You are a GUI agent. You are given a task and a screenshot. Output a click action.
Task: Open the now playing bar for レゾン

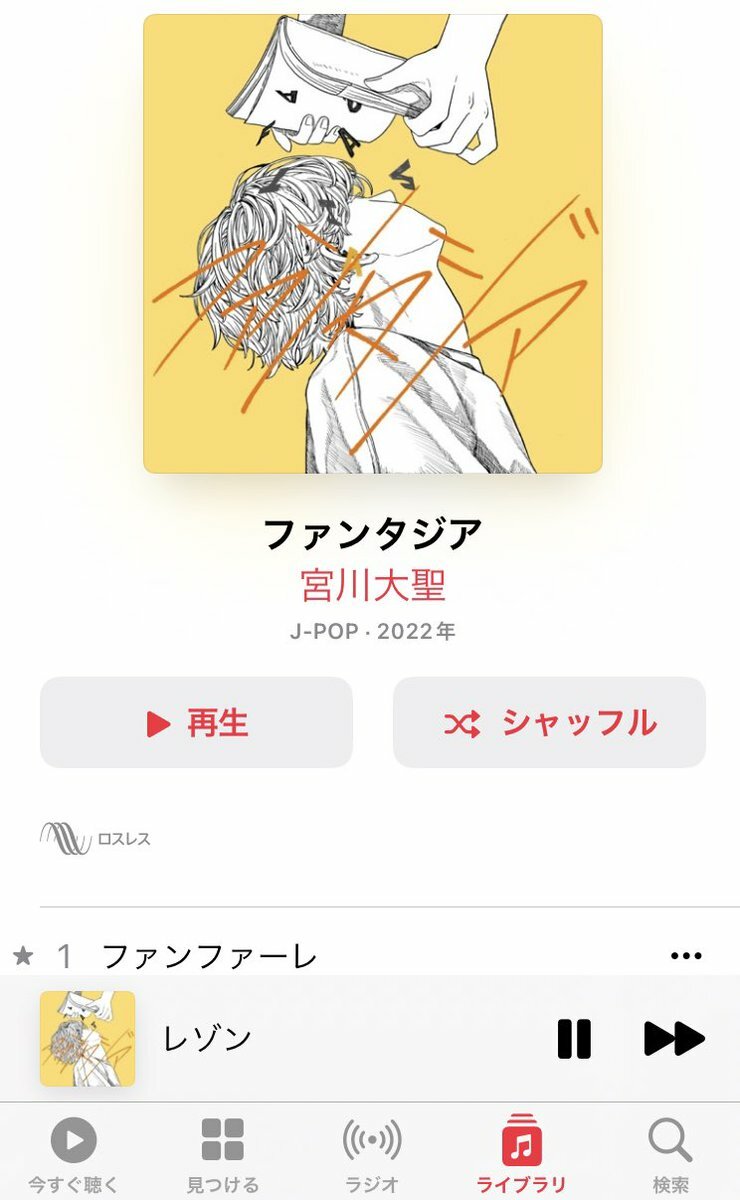point(300,1039)
